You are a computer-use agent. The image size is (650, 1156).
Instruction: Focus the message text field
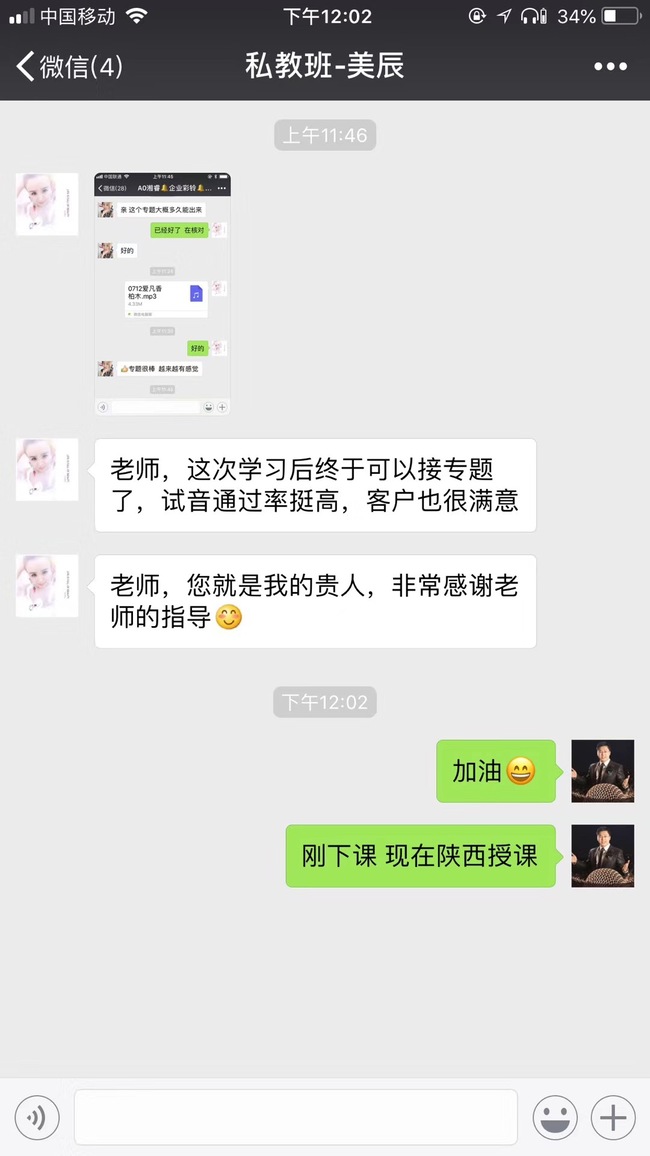[x=295, y=1117]
